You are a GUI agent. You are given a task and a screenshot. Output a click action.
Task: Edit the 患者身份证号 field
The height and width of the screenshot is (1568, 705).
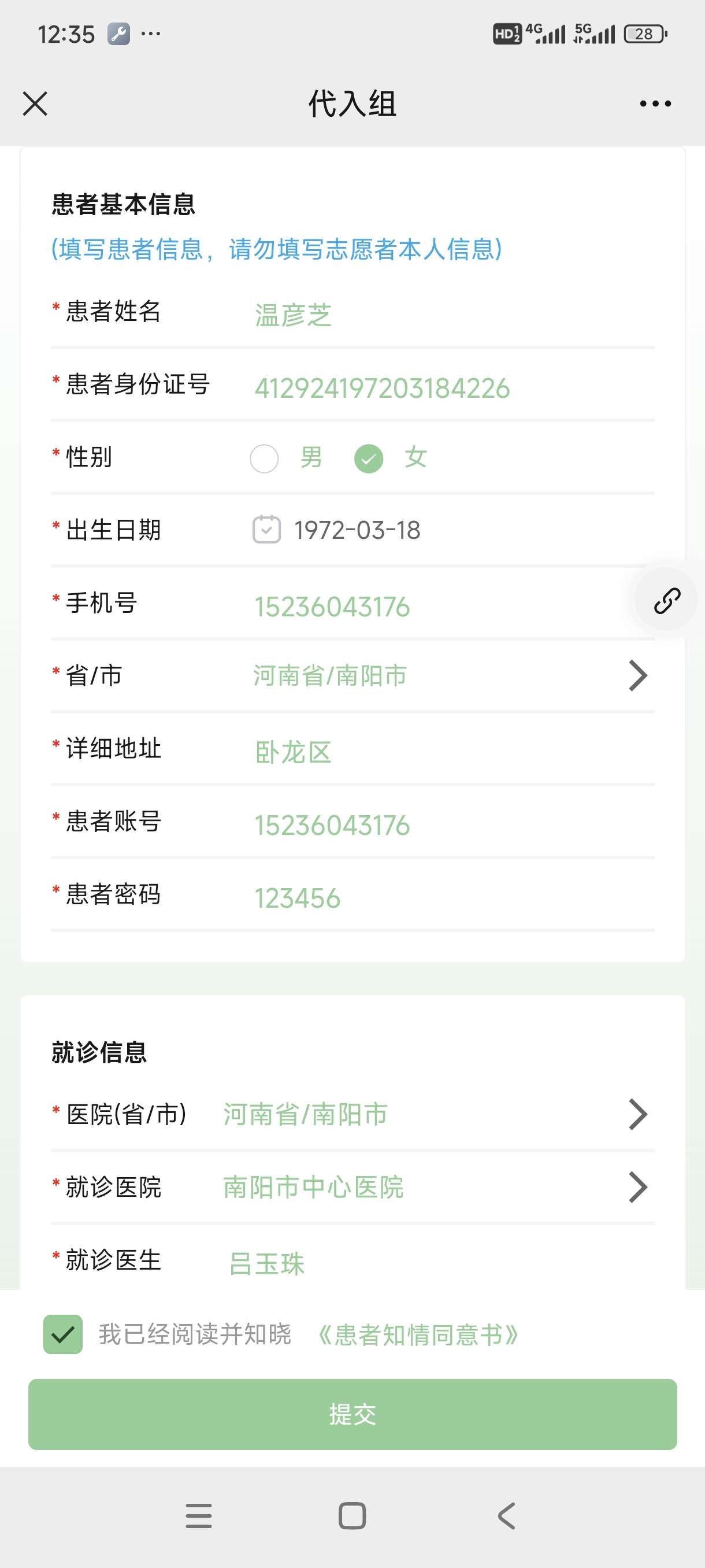pos(450,389)
